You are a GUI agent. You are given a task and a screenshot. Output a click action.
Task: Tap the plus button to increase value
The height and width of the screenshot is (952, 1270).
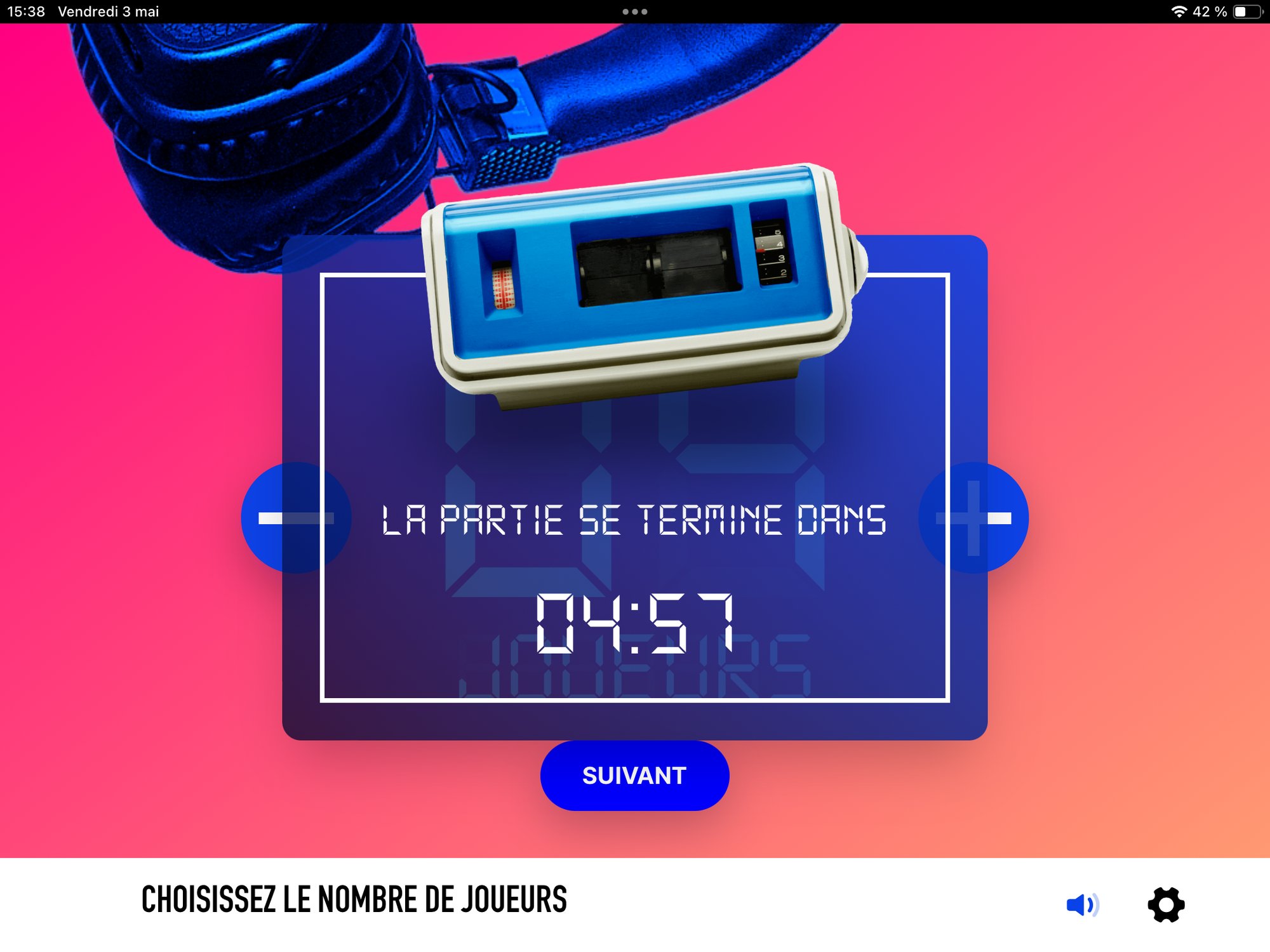point(973,518)
